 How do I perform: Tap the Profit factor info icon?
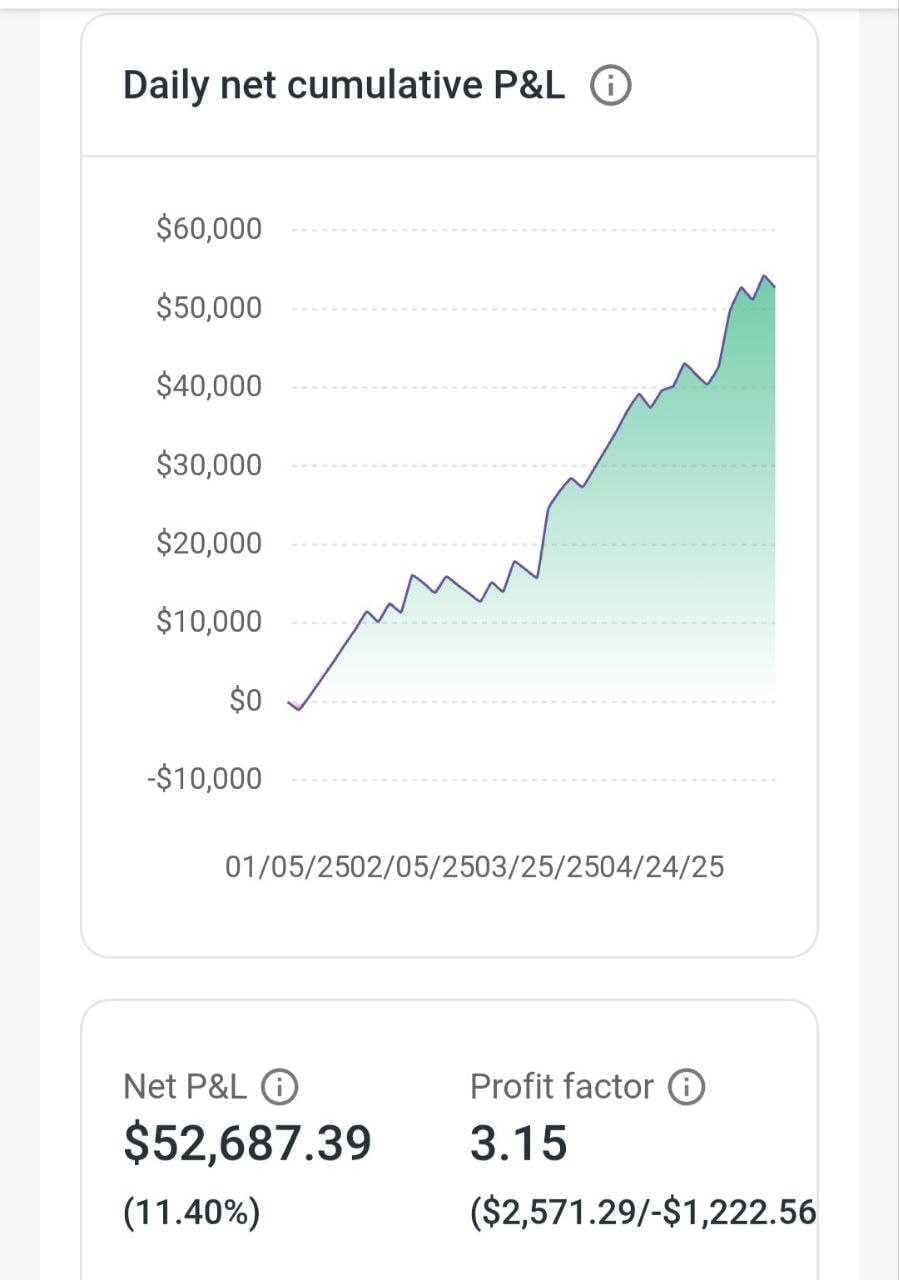pyautogui.click(x=687, y=1086)
